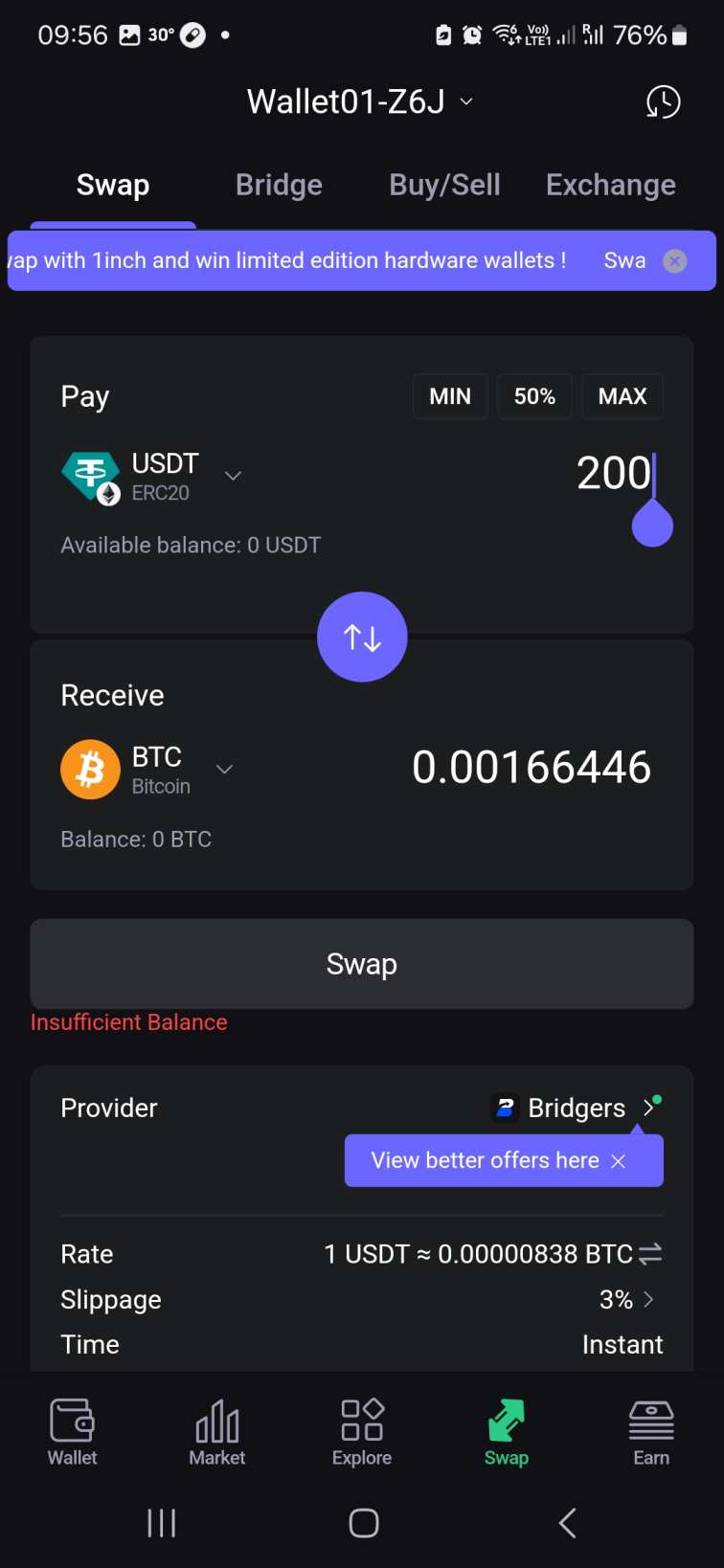Tap the swap direction arrows button
Screen dimensions: 724x1568
[362, 637]
